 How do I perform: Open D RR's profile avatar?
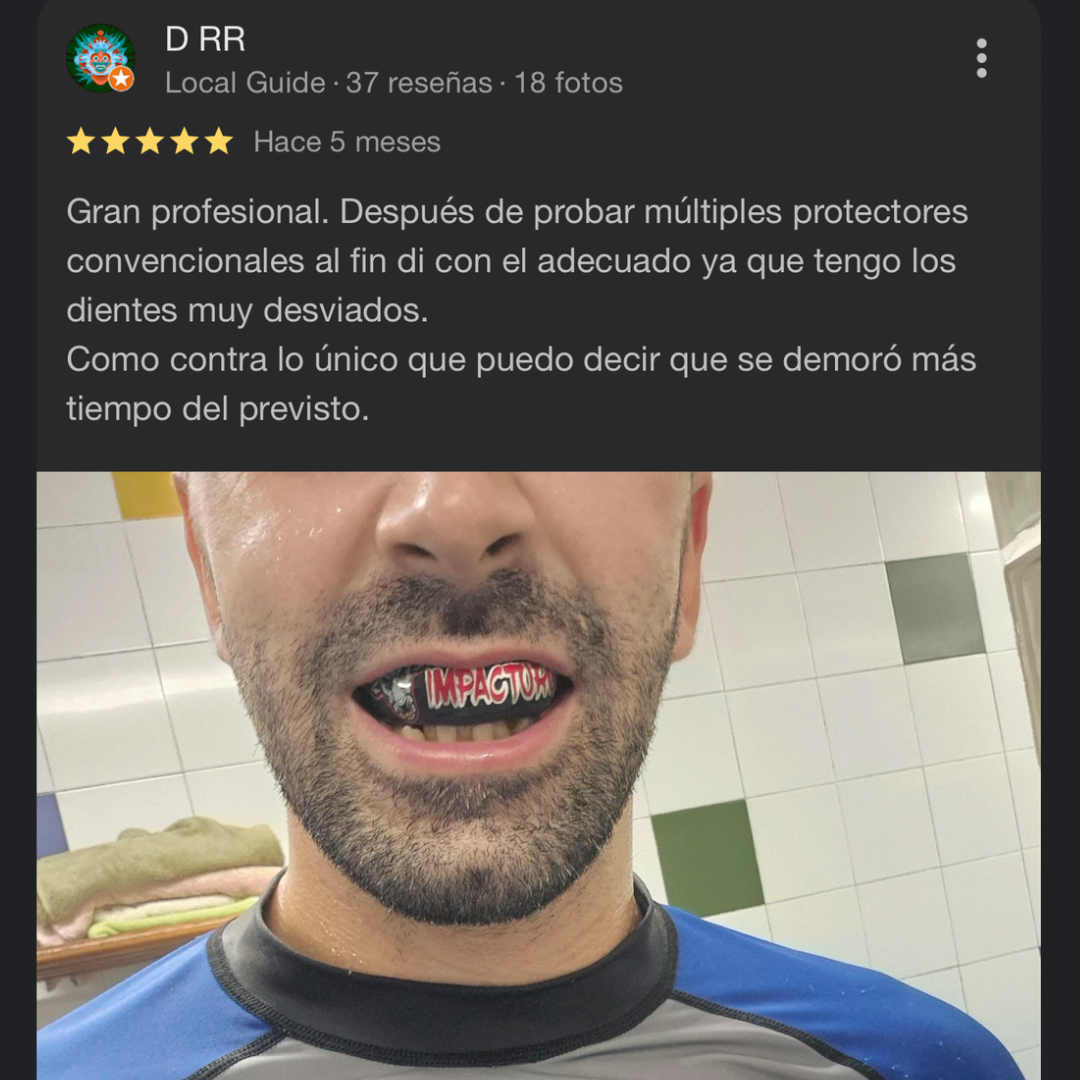click(x=100, y=59)
